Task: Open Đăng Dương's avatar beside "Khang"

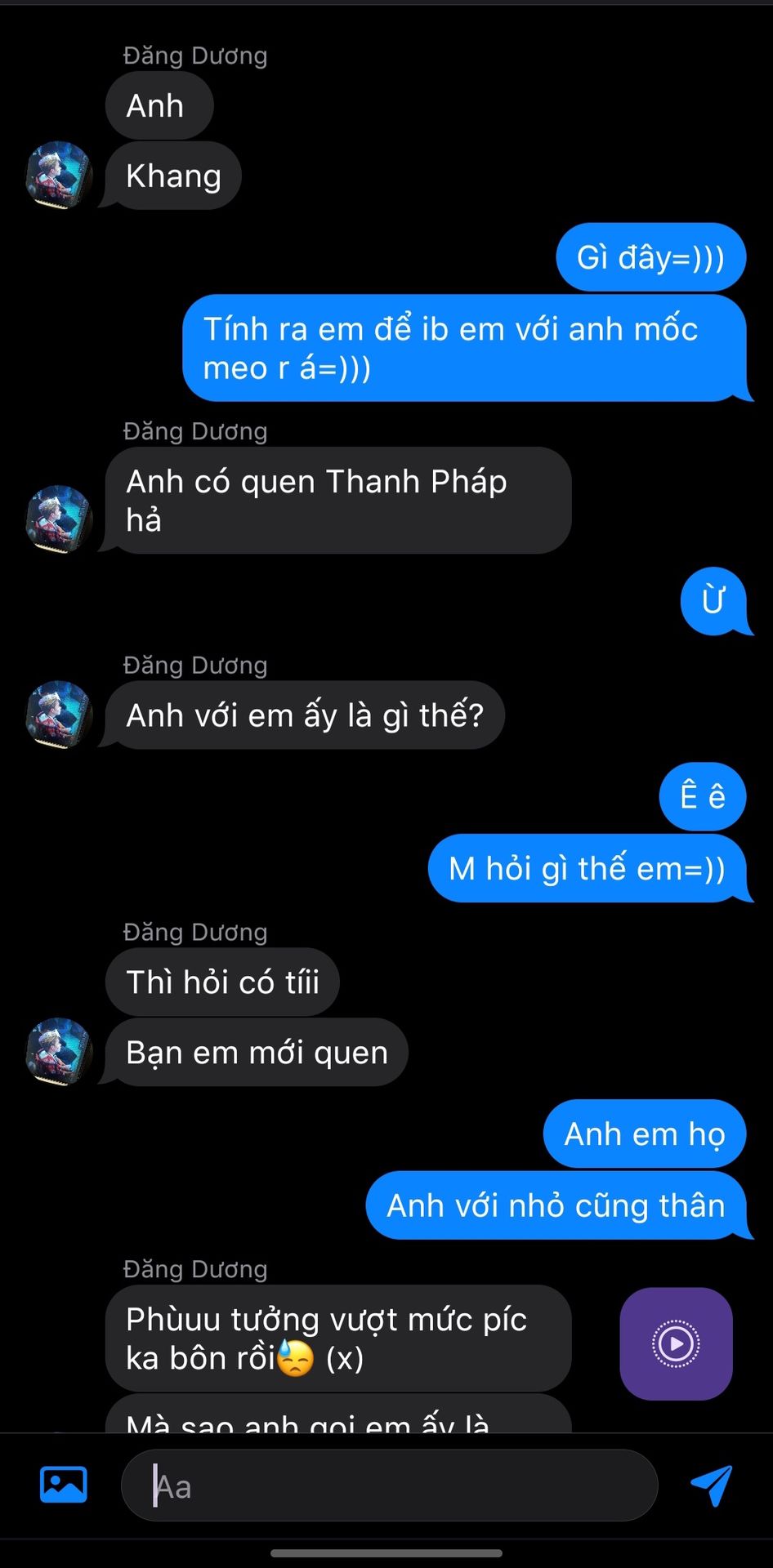Action: coord(59,176)
